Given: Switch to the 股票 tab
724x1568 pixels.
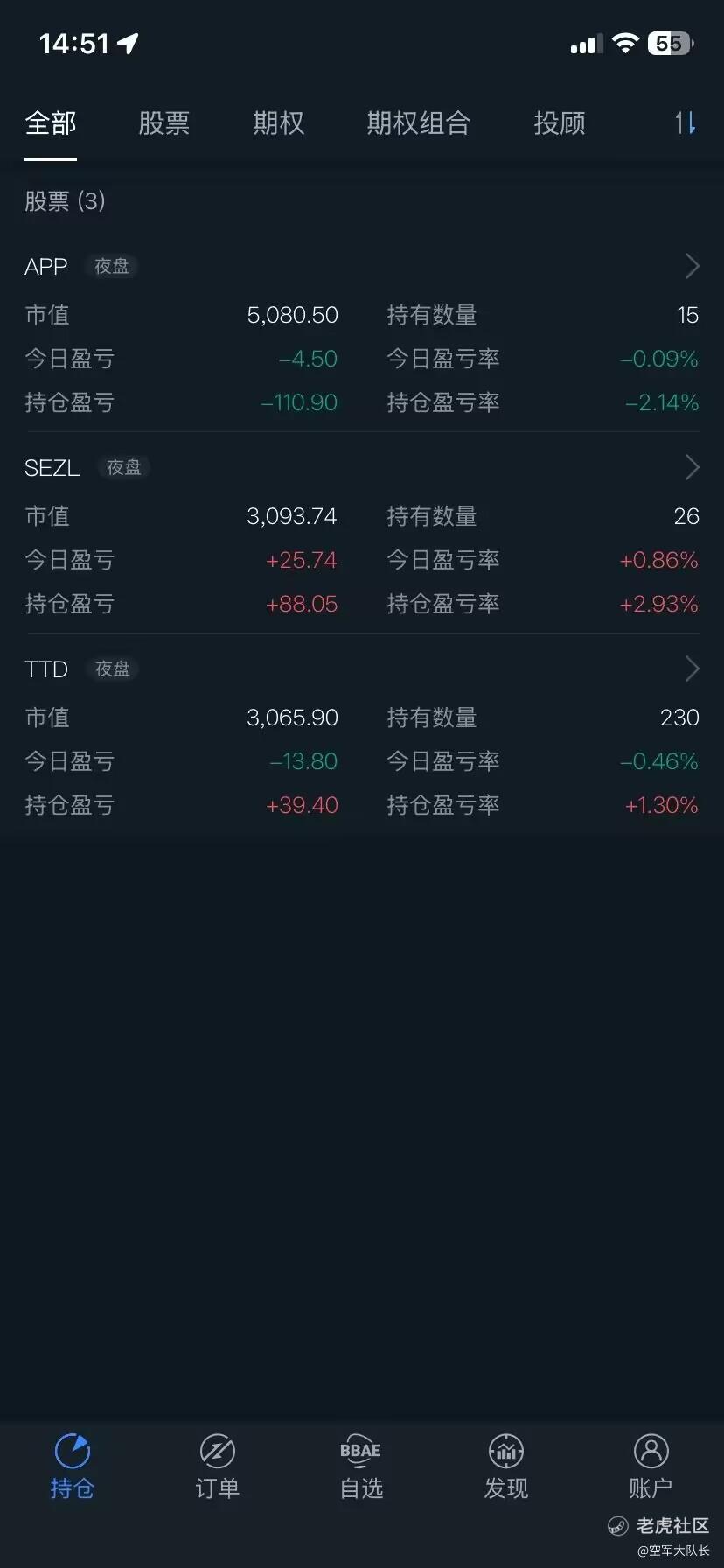Looking at the screenshot, I should pos(164,123).
